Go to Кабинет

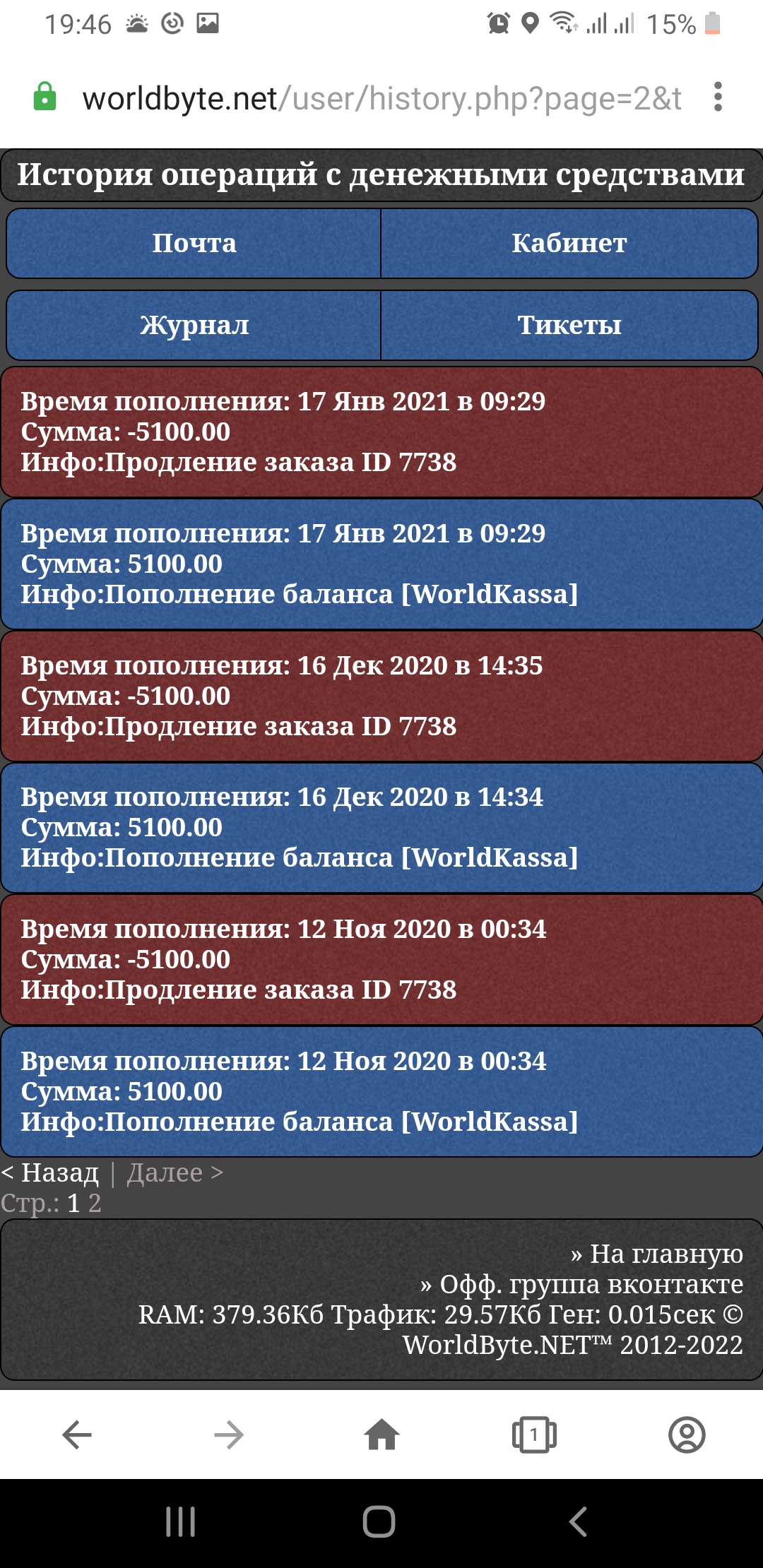tap(569, 243)
